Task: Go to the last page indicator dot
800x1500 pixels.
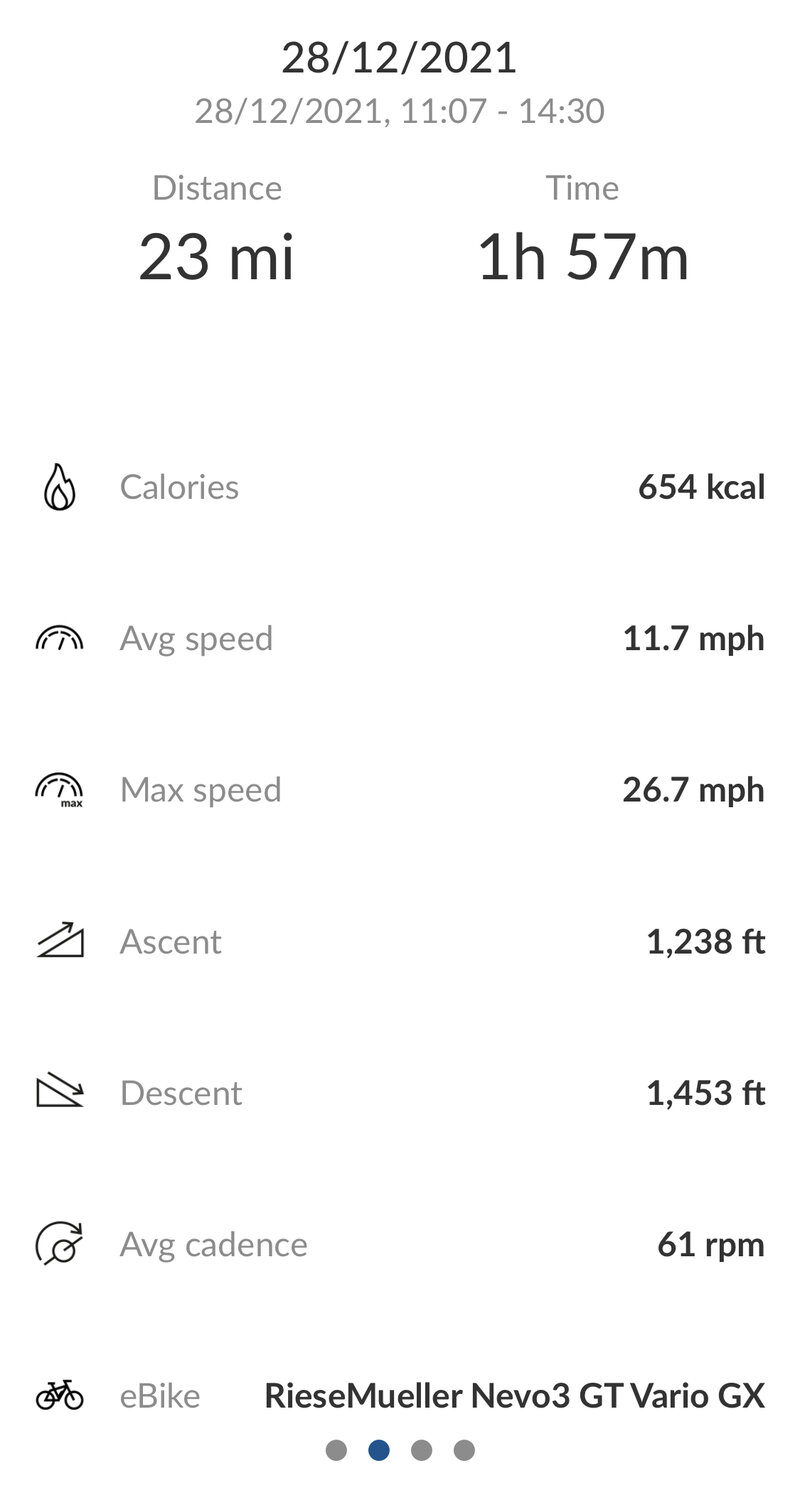Action: tap(464, 1450)
